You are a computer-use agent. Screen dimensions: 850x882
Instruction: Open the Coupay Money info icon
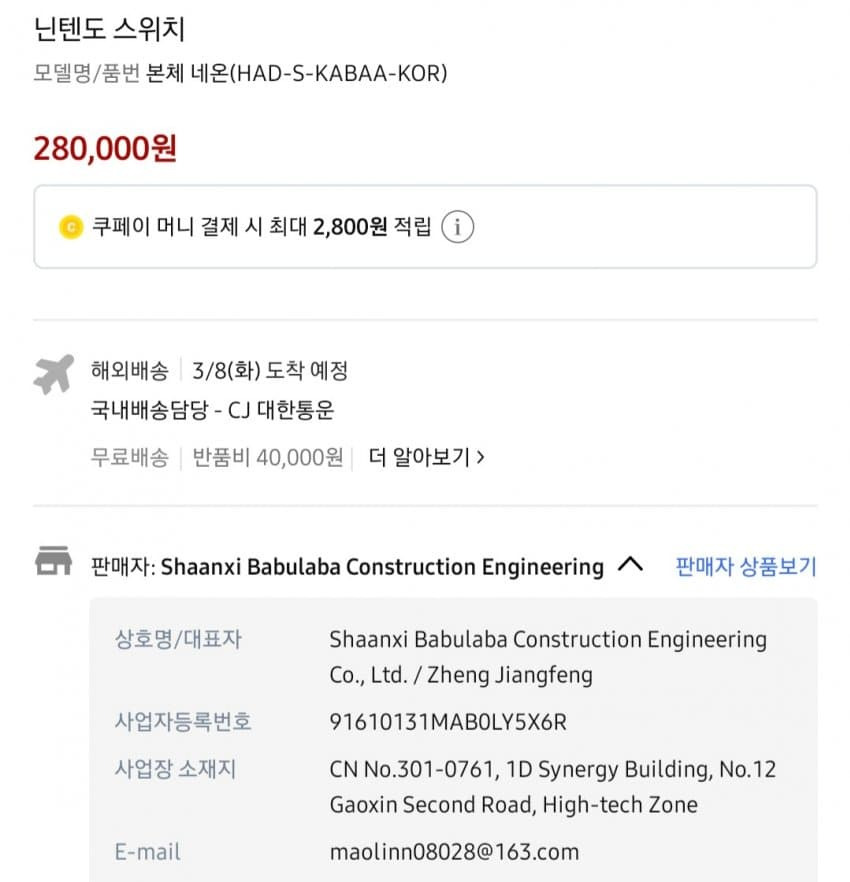457,227
